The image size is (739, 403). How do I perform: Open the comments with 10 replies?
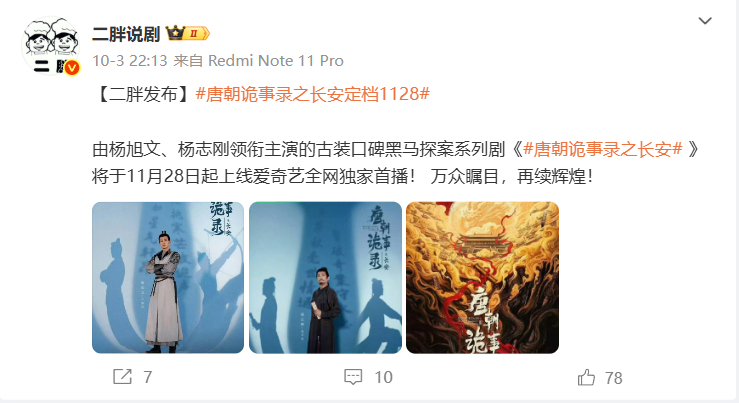click(x=367, y=377)
